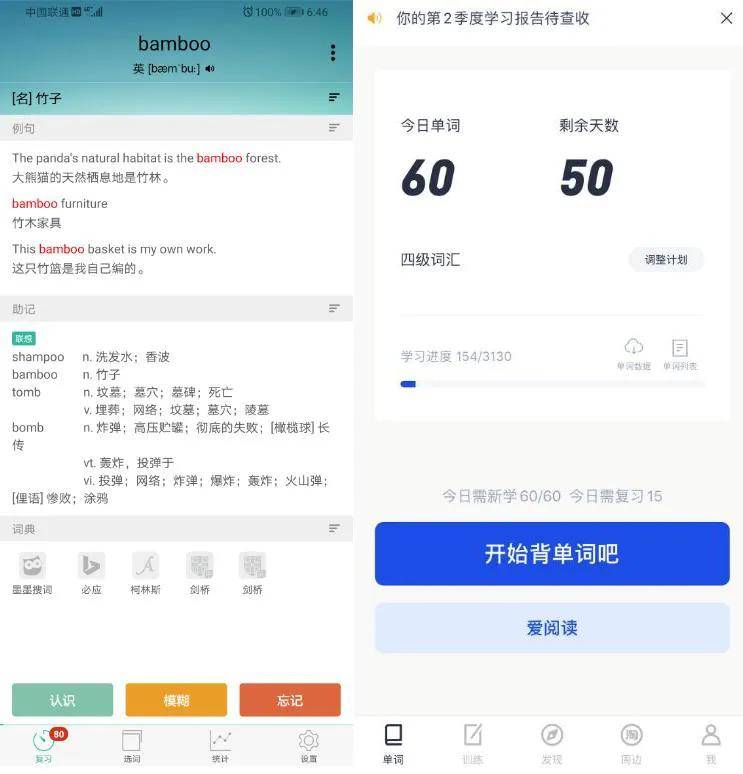Image resolution: width=743 pixels, height=774 pixels.
Task: Open the 我 profile tab
Action: click(x=710, y=743)
